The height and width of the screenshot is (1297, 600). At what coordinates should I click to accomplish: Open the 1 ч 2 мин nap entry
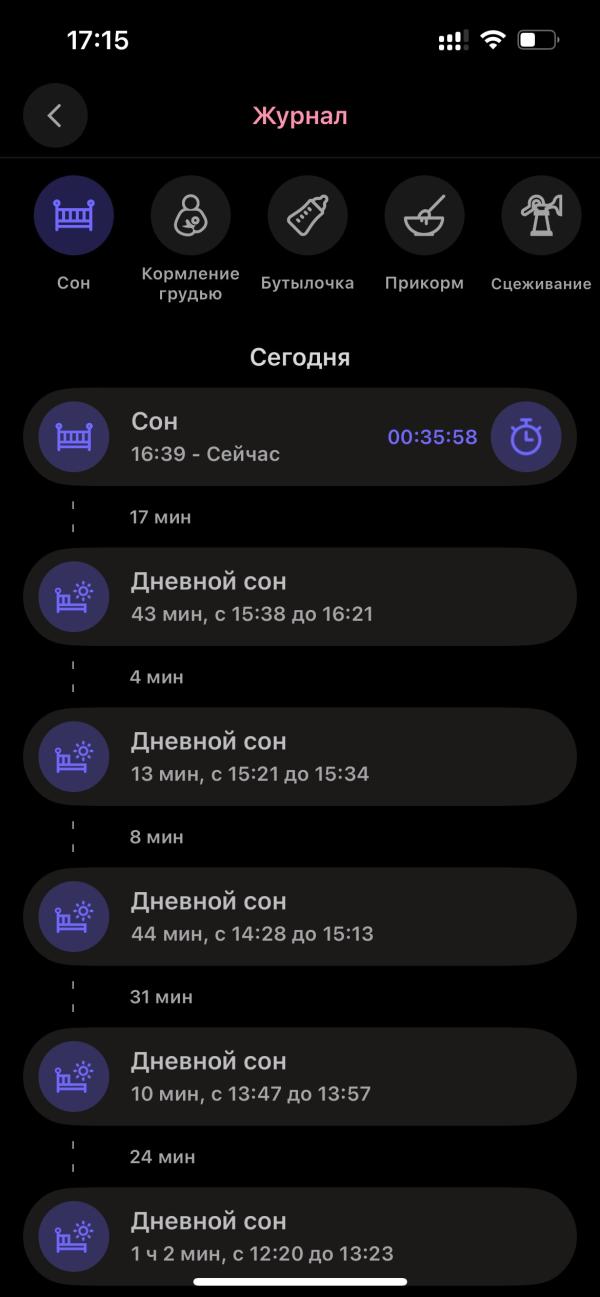300,1237
